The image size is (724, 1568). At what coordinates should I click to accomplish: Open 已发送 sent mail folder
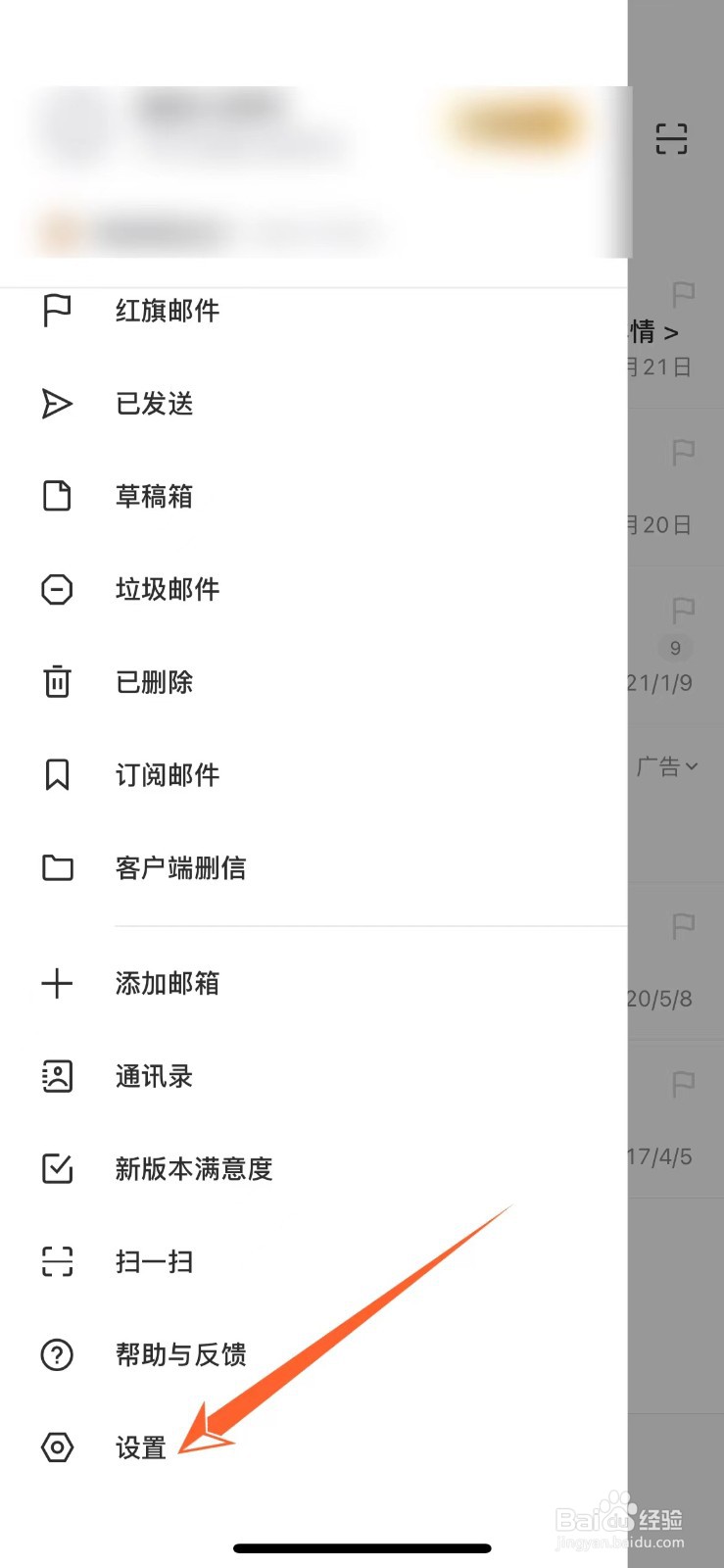tap(154, 404)
